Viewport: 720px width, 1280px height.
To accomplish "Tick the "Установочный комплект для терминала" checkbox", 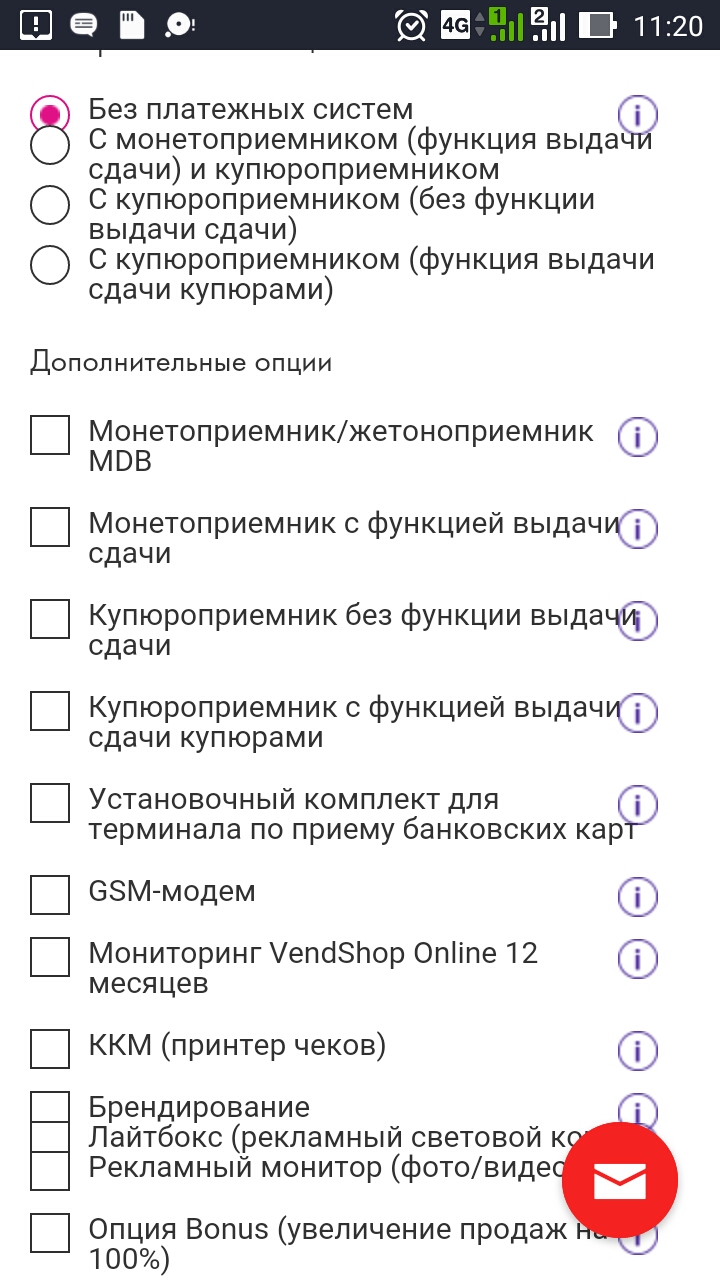I will (50, 803).
